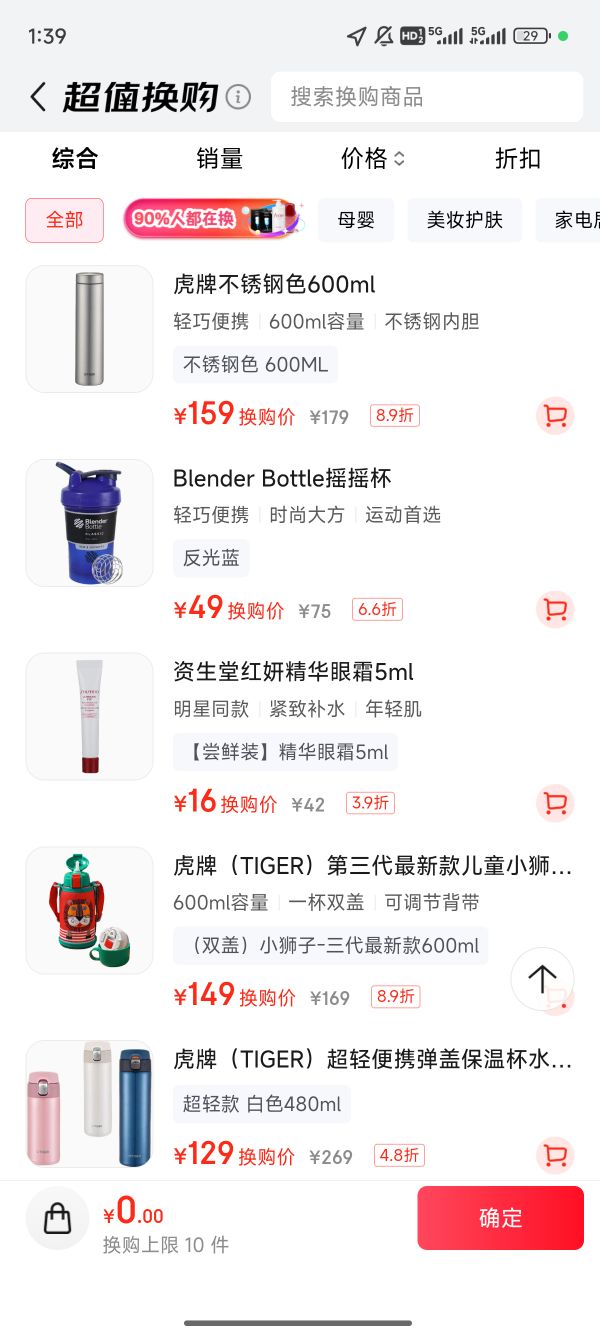The width and height of the screenshot is (600, 1335).
Task: Select the 全部 category chip
Action: coord(65,220)
